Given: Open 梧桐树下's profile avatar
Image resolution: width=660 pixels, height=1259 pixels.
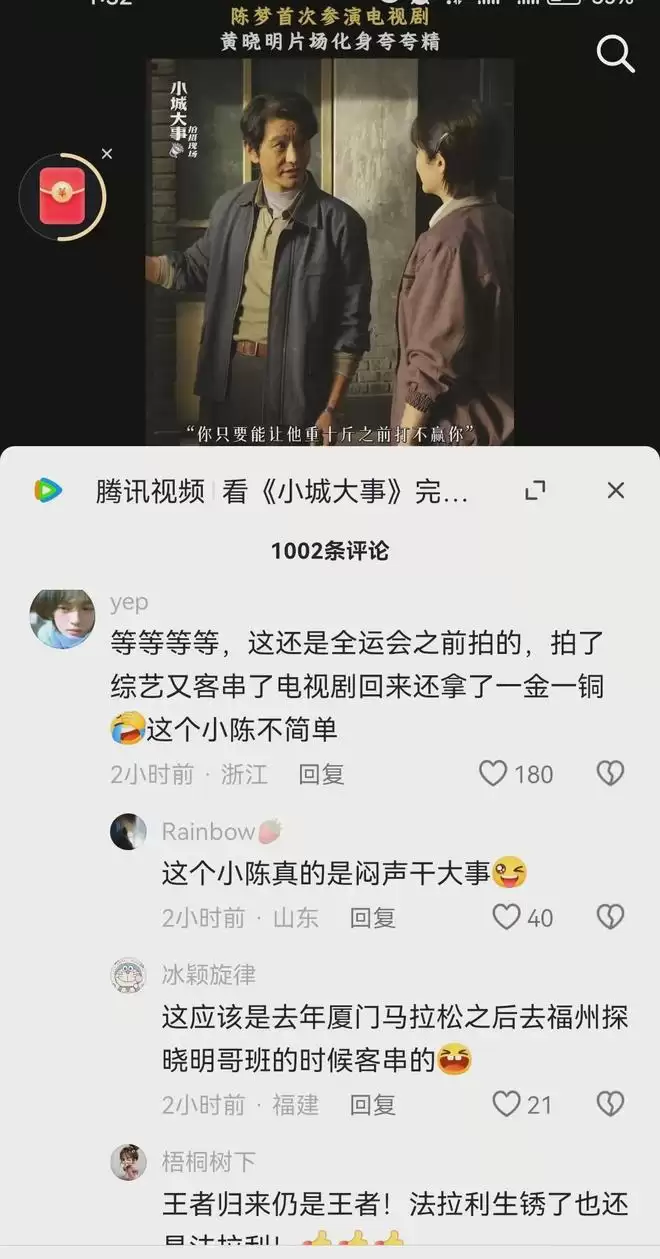Looking at the screenshot, I should click(128, 1162).
